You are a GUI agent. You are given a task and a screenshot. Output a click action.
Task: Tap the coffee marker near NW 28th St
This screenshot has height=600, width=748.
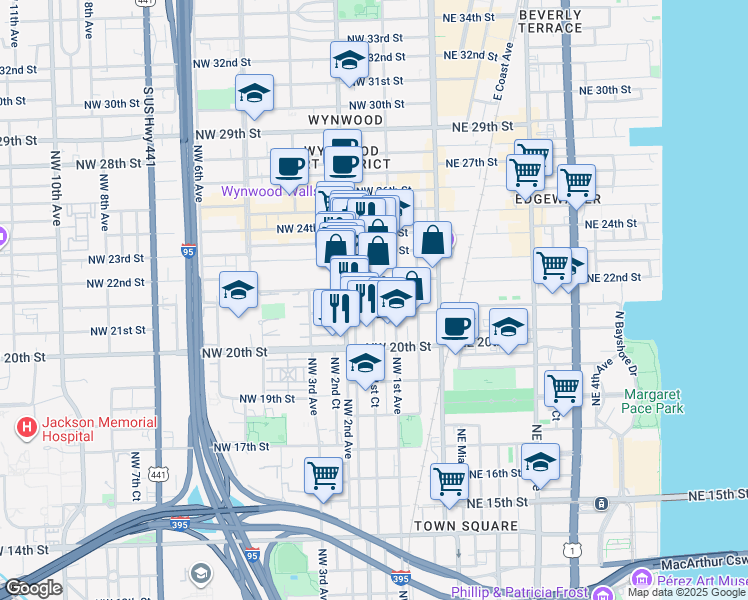[x=289, y=167]
